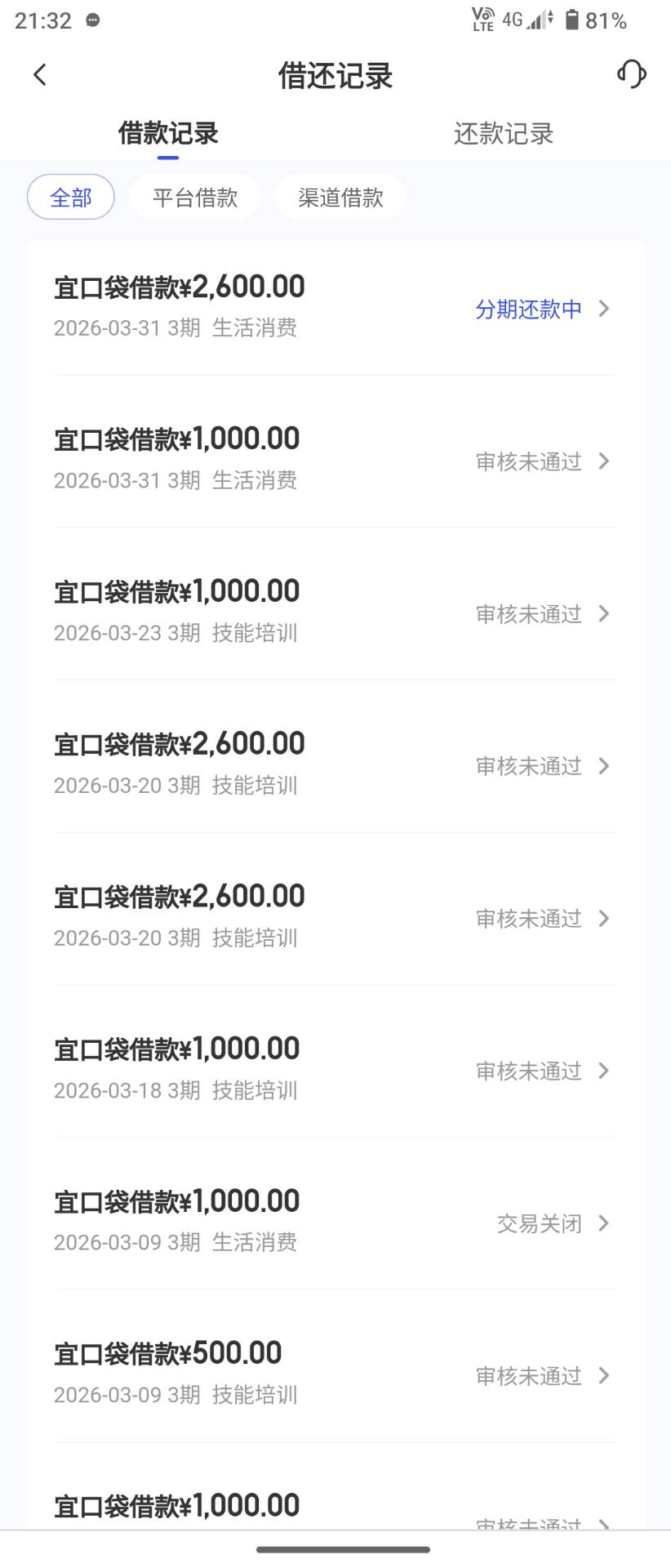The image size is (671, 1568).
Task: Open the ¥2,600.00 loan marked 分期还款中
Action: pyautogui.click(x=335, y=307)
